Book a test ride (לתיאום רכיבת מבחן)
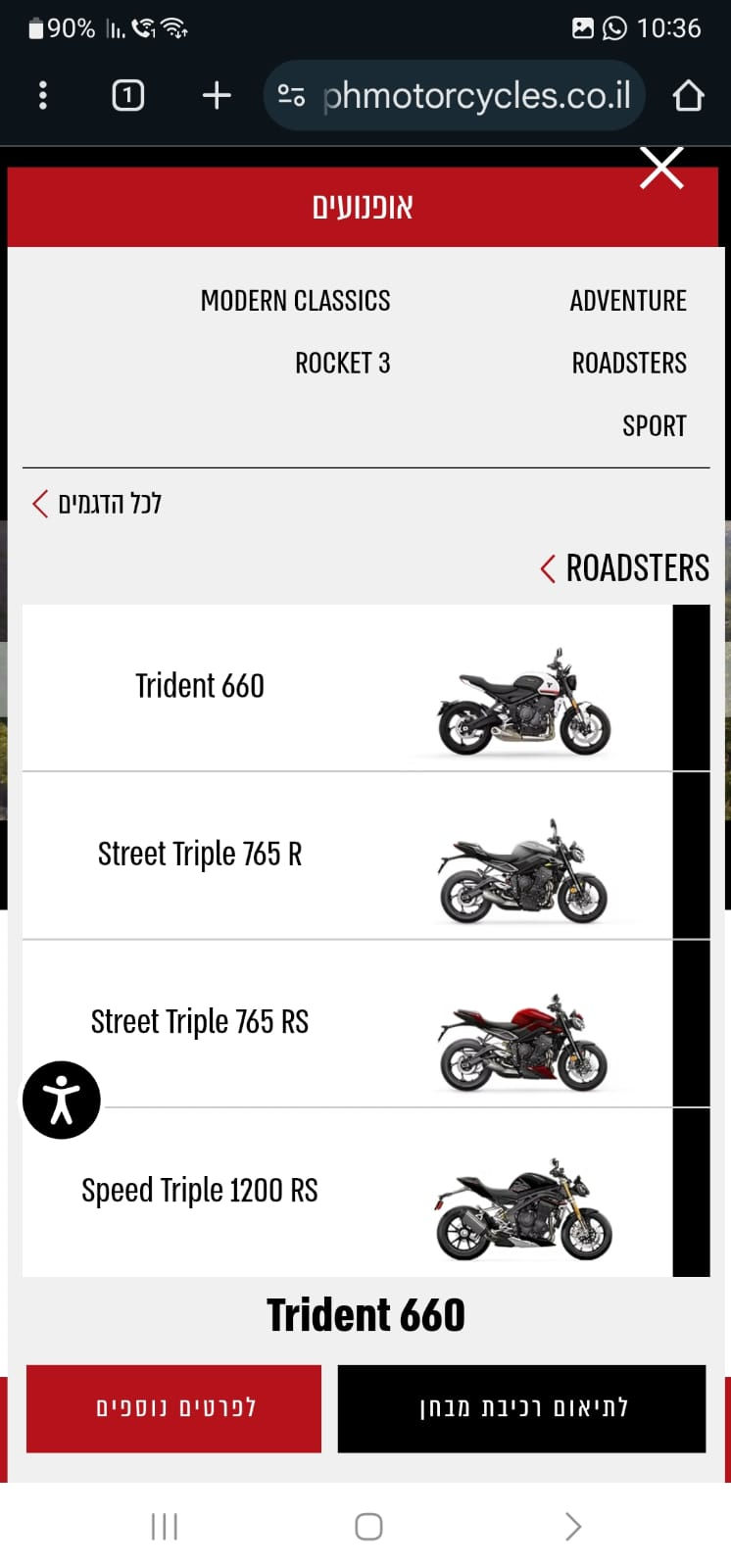 click(521, 1408)
